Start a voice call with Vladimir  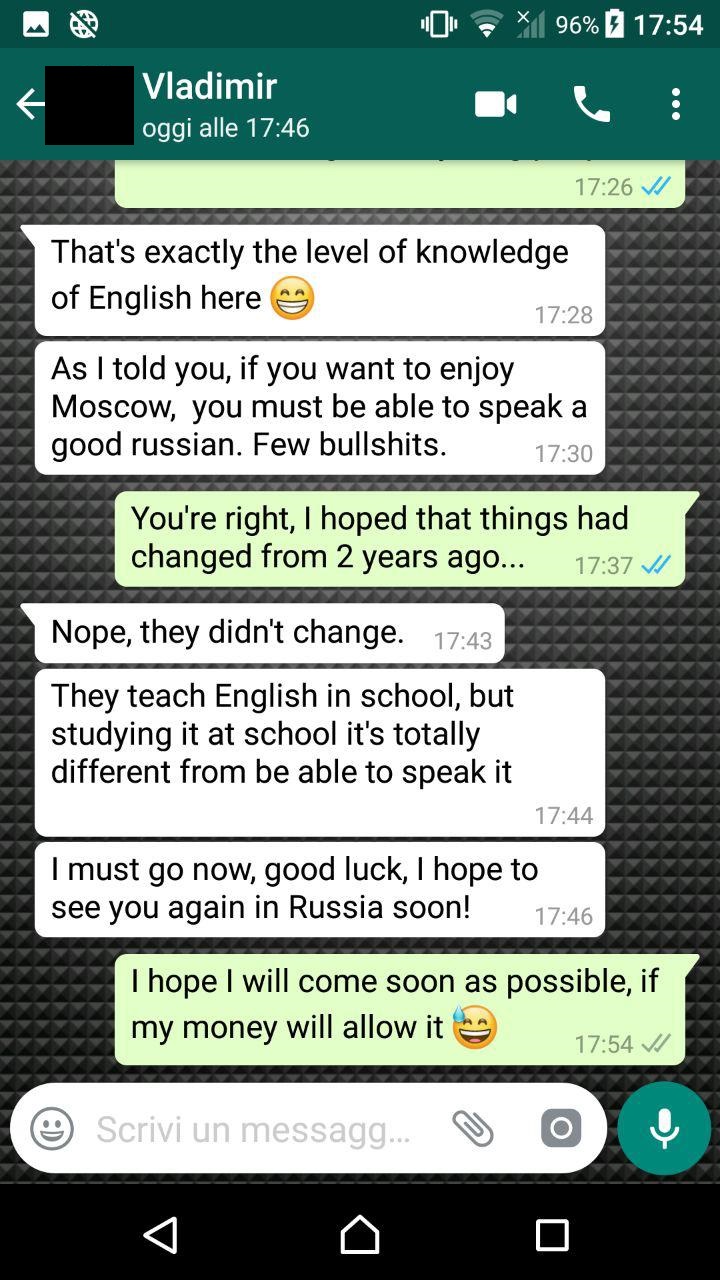point(591,104)
